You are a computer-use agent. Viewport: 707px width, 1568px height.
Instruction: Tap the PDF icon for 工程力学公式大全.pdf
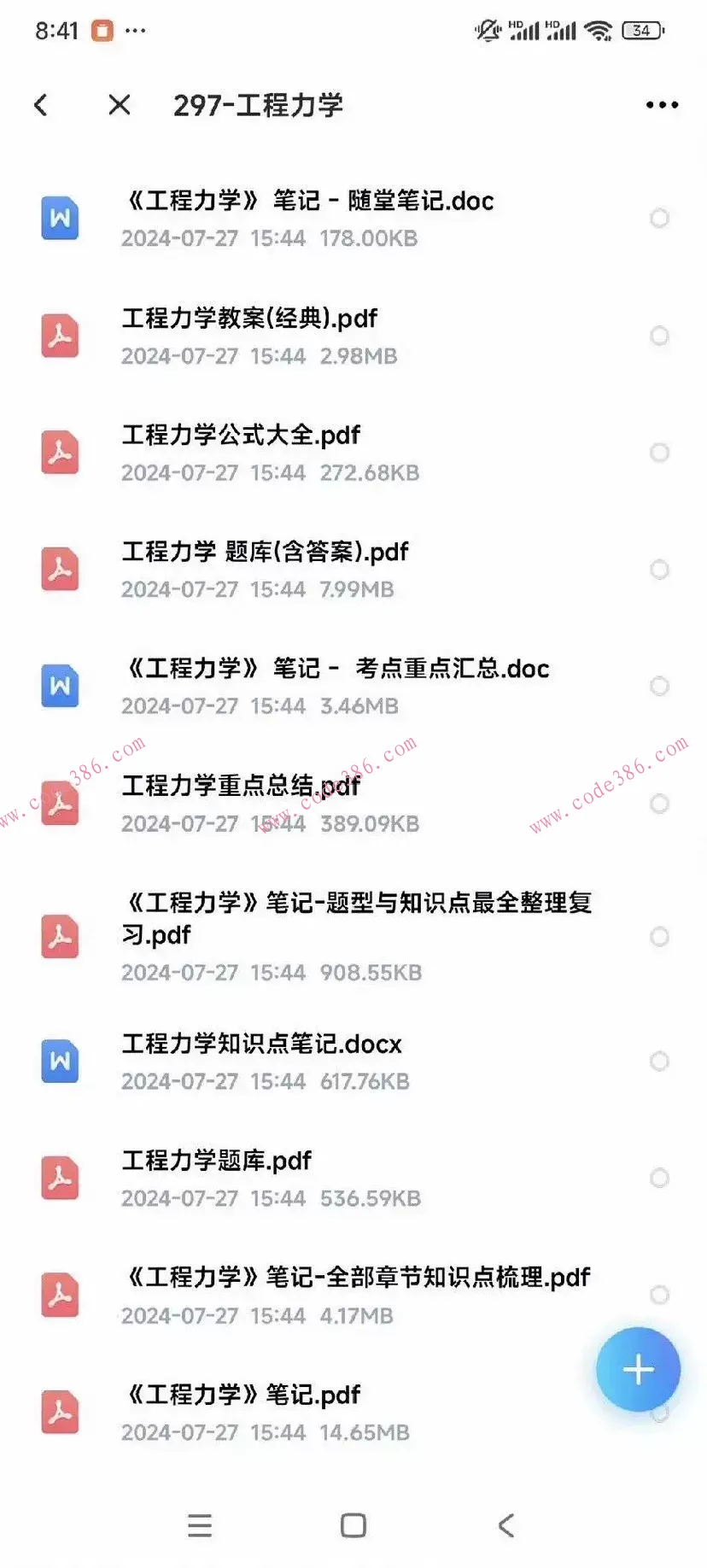pos(60,453)
